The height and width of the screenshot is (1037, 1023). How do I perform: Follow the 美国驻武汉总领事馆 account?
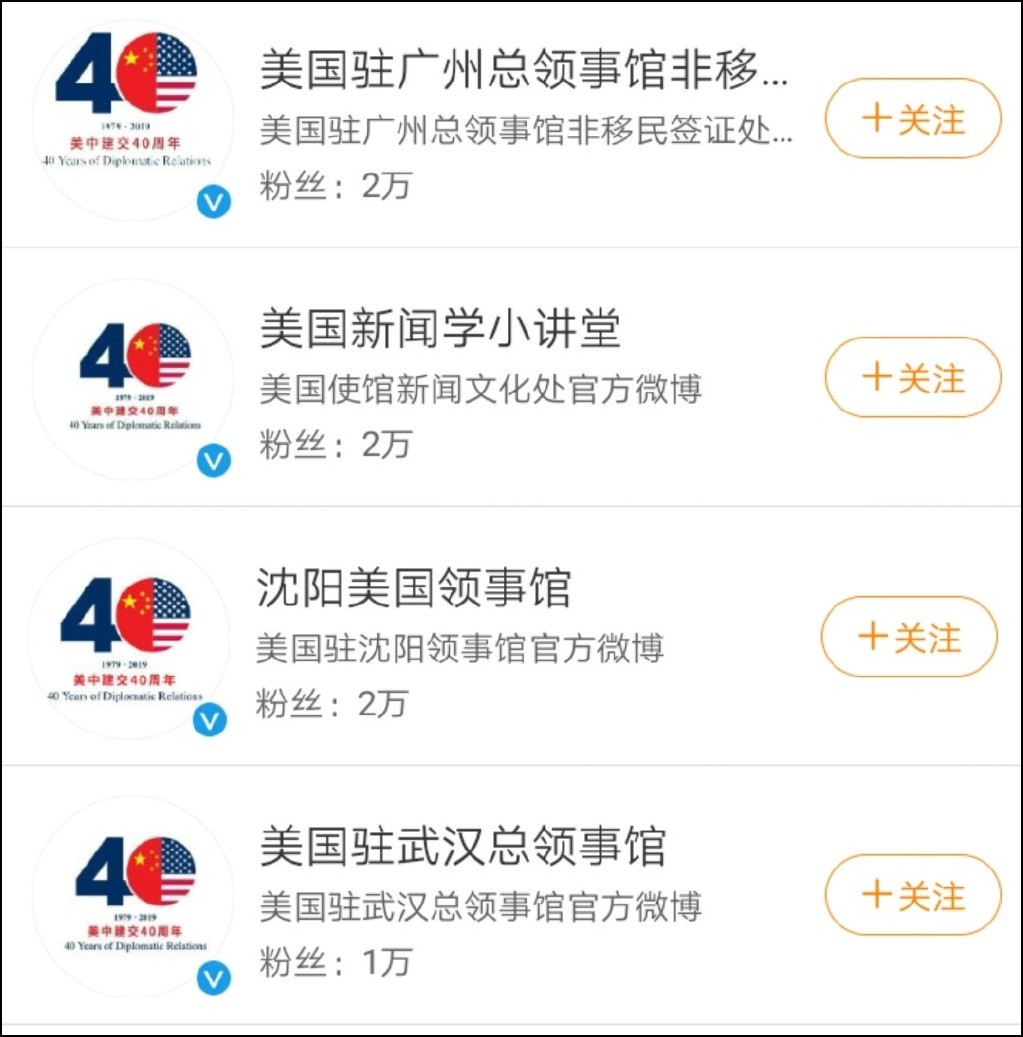[x=912, y=895]
